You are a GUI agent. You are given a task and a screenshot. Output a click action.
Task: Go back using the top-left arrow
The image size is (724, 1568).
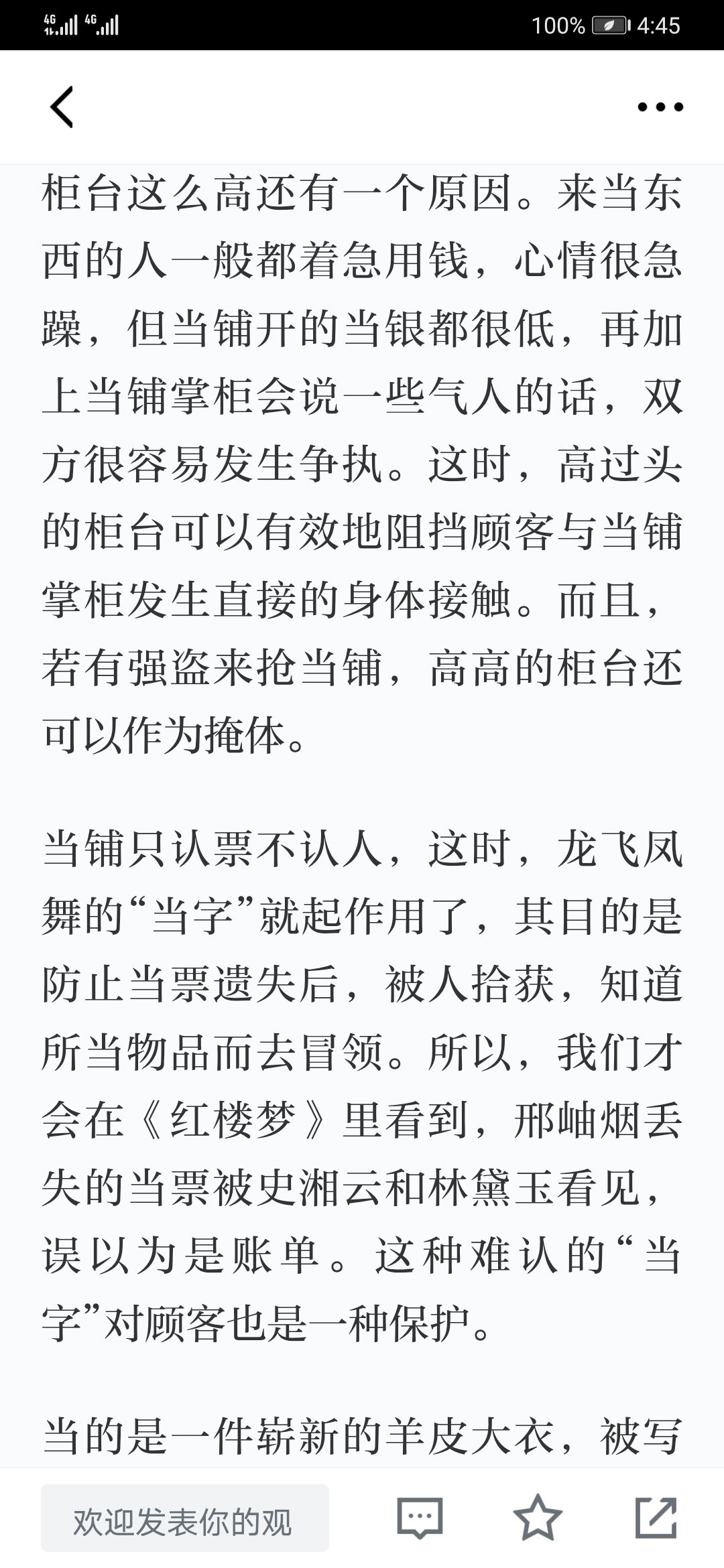click(x=62, y=107)
